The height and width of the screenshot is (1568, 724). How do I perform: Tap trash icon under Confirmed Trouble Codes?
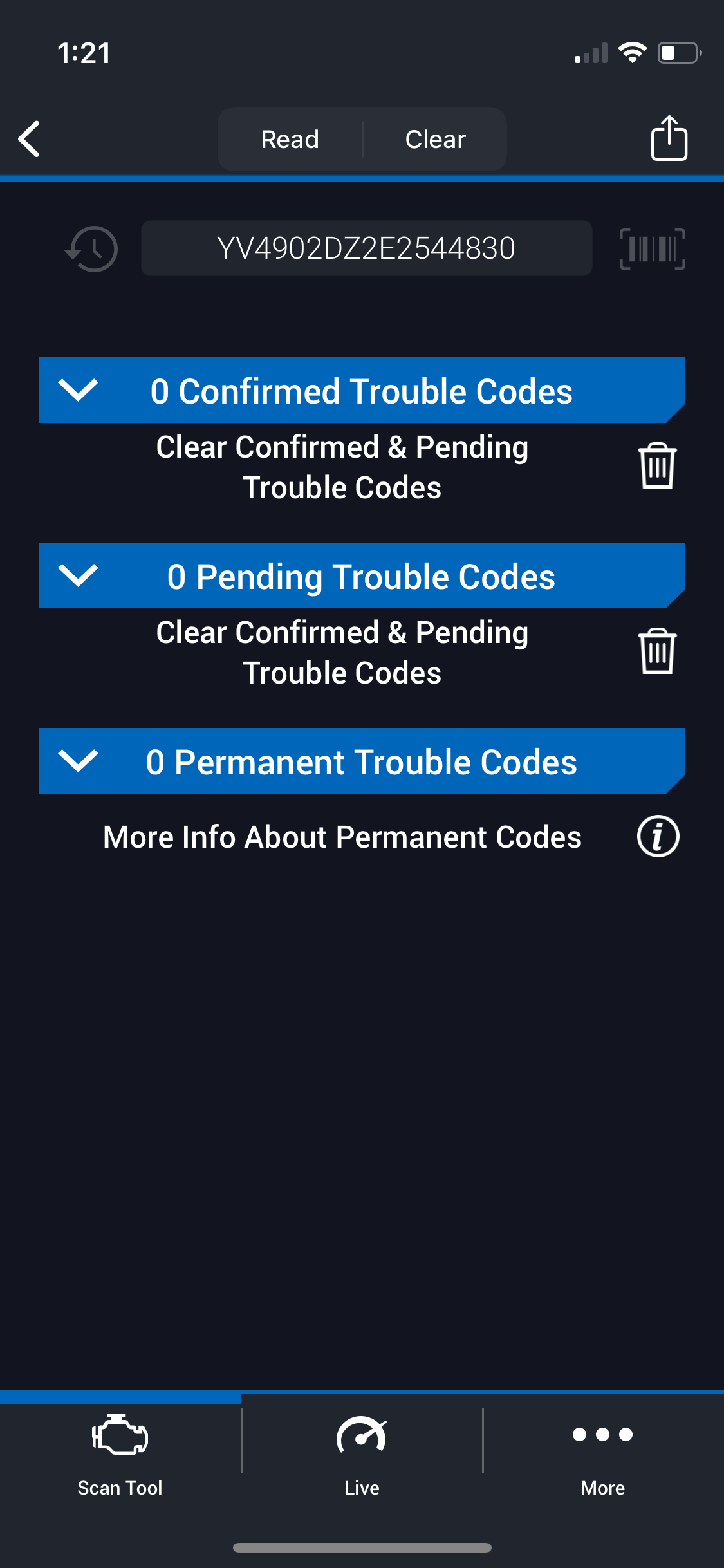pos(657,466)
